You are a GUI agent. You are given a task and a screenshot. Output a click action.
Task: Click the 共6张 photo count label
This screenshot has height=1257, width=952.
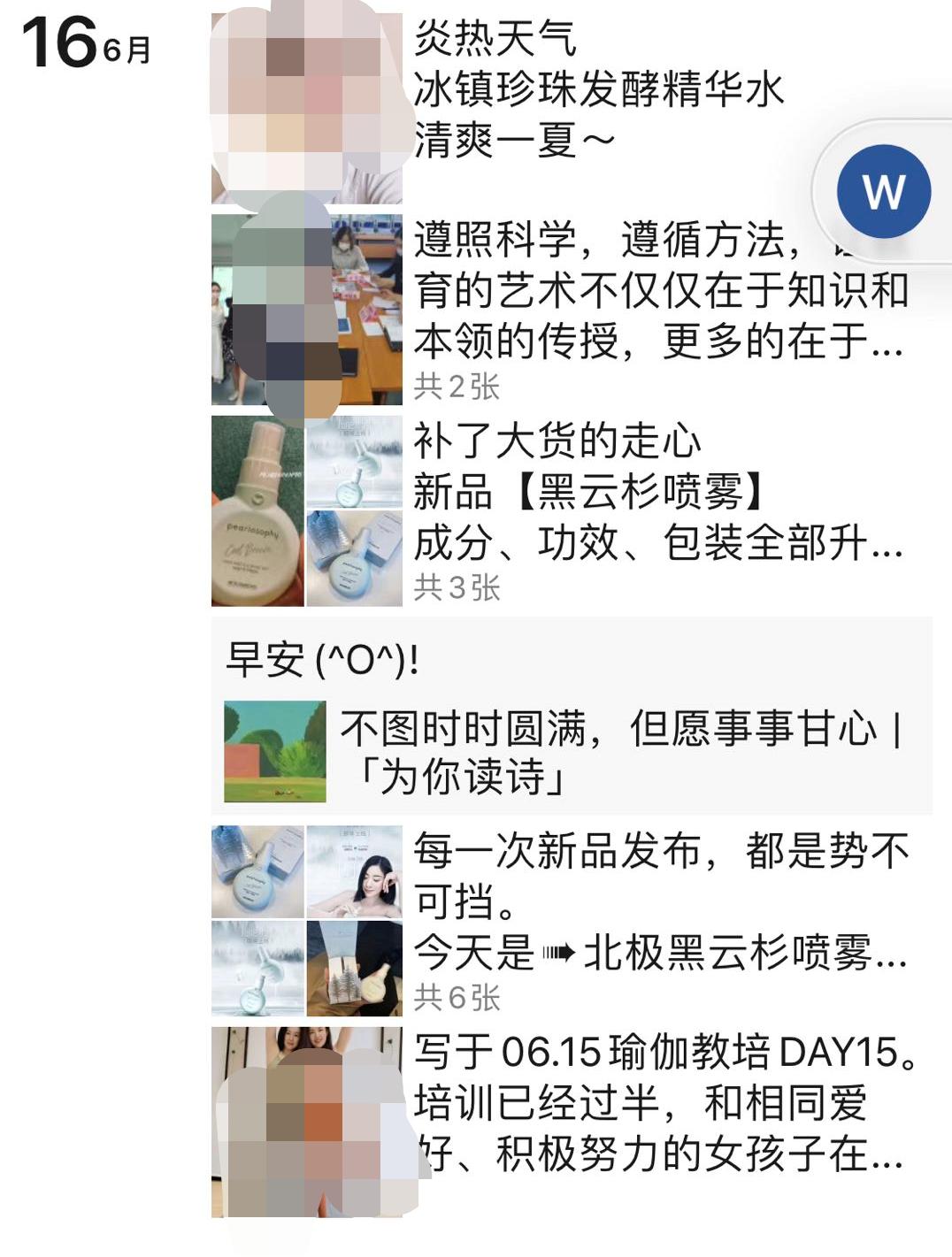pos(460,995)
